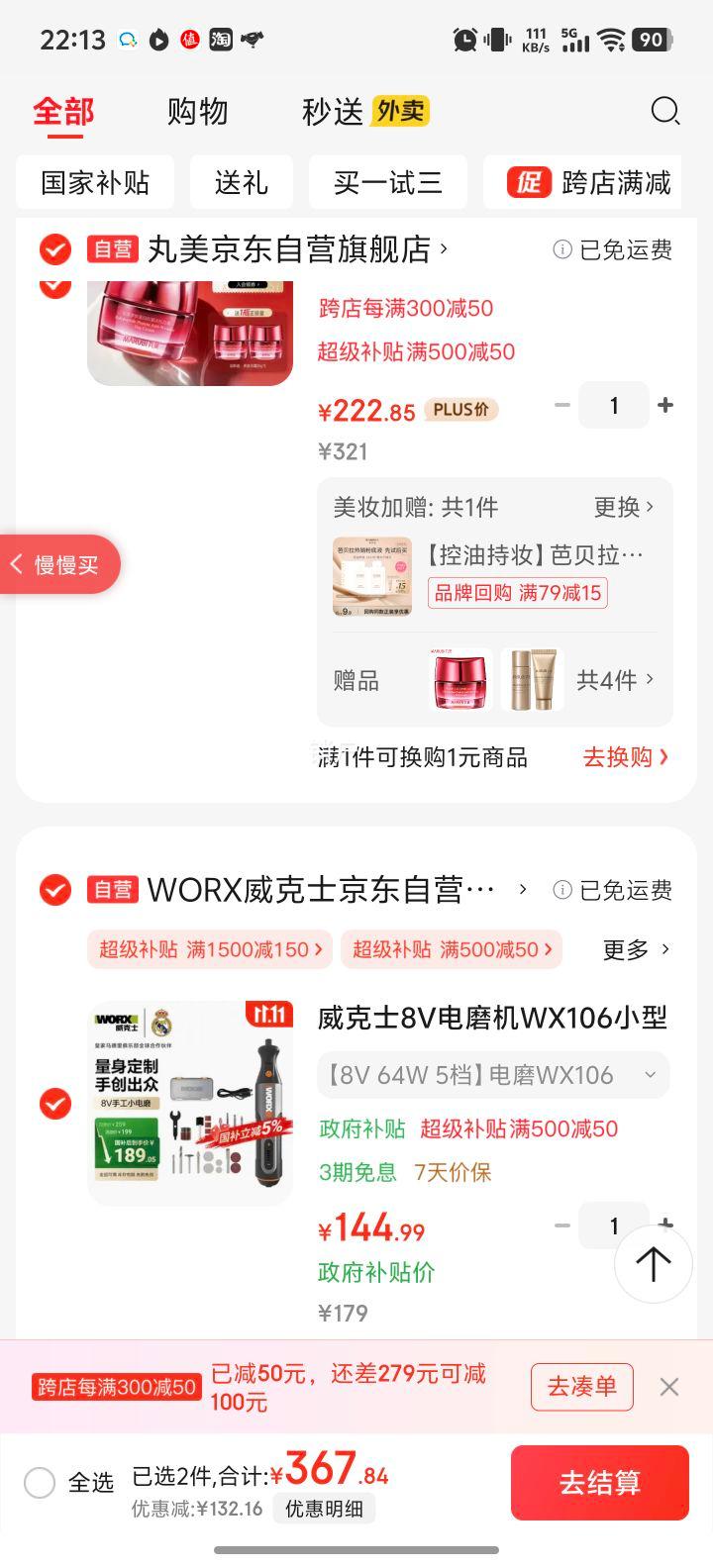Screen dimensions: 713x1568
Task: Expand 更多 promotions for WORX store
Action: pyautogui.click(x=636, y=949)
